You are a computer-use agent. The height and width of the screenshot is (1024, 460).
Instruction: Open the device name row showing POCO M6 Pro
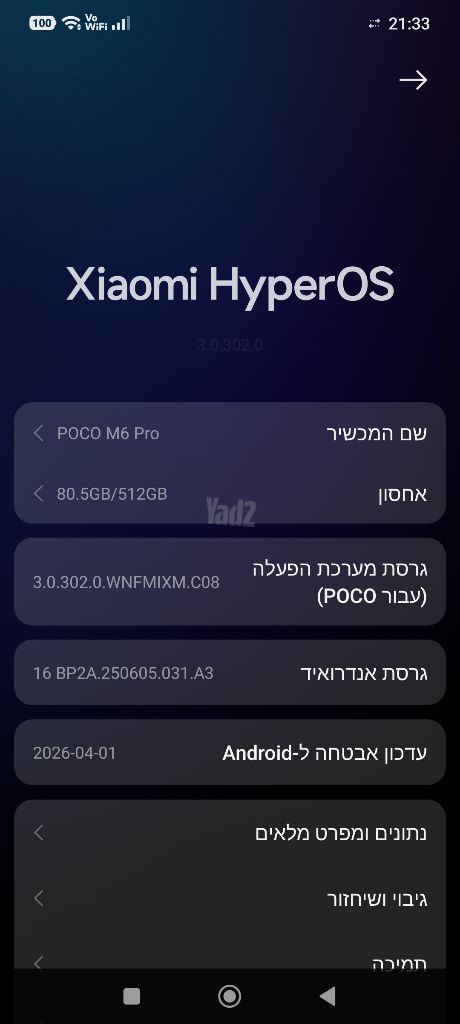tap(230, 433)
